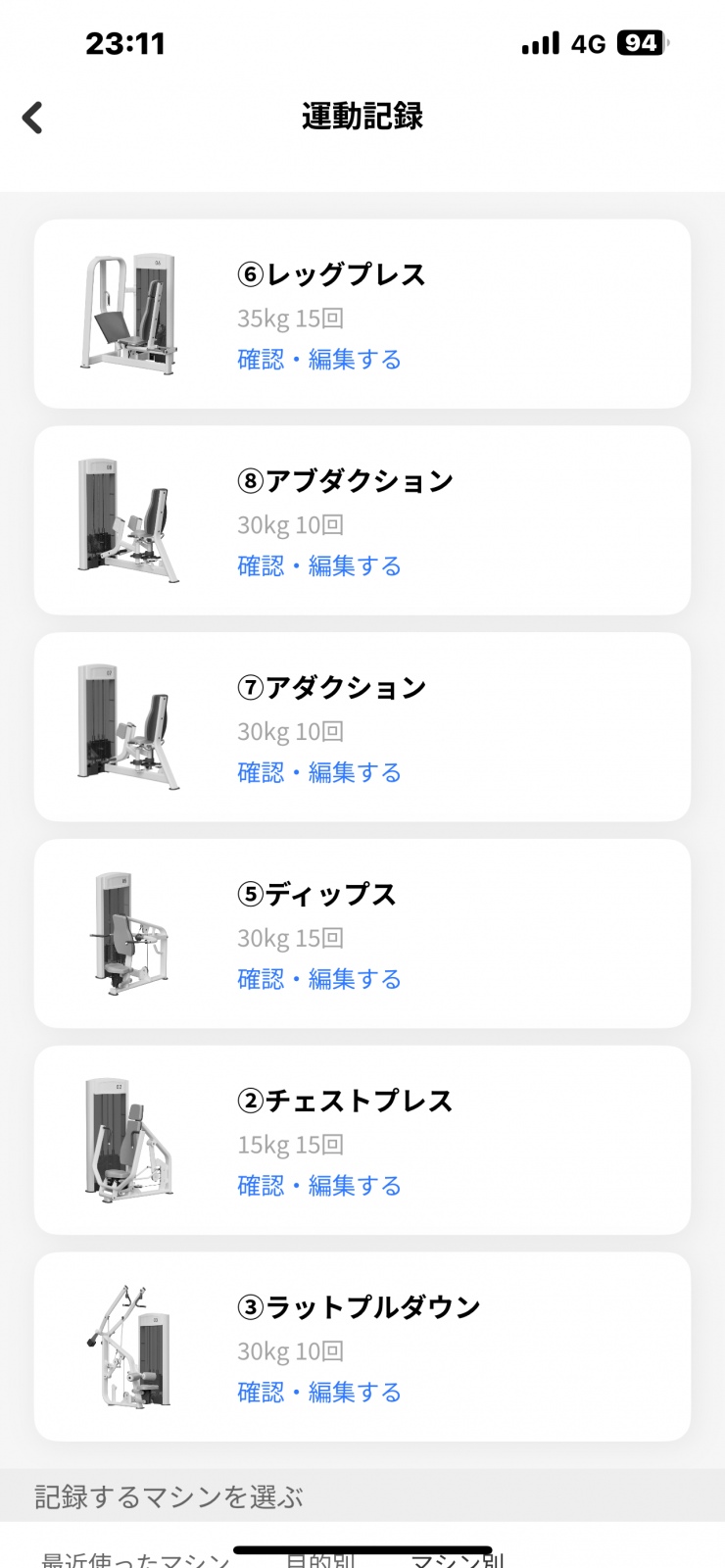Viewport: 725px width, 1568px height.
Task: Open 確認・編集する for ⑥レッグプレス
Action: pyautogui.click(x=319, y=360)
